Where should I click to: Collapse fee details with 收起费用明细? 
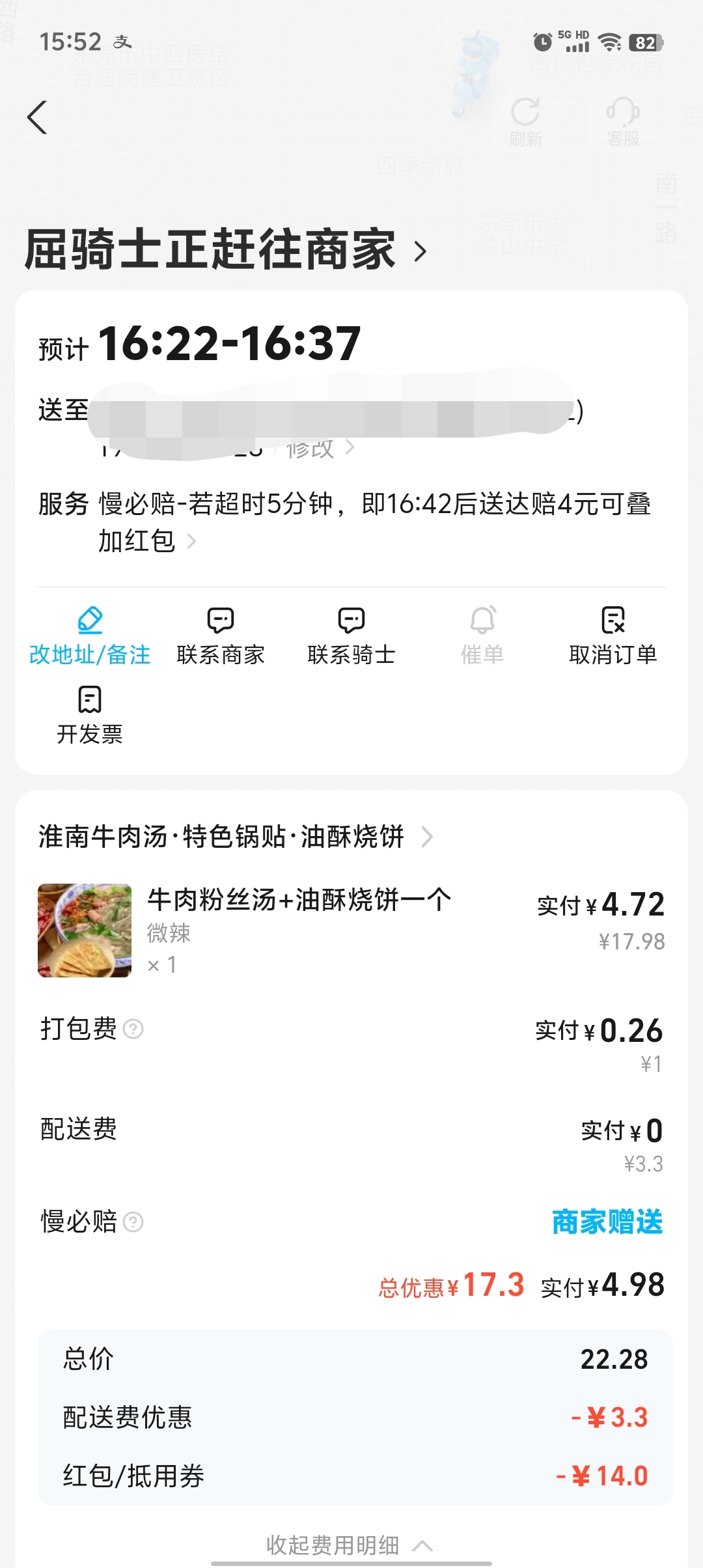(349, 1545)
